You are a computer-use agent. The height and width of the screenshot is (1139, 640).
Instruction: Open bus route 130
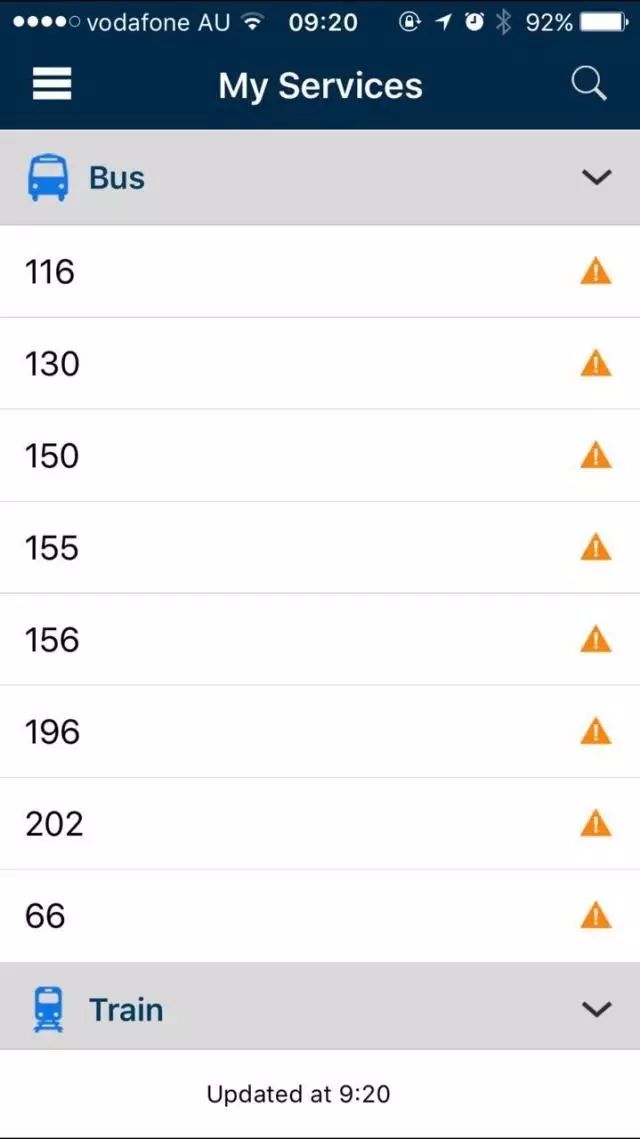pyautogui.click(x=320, y=363)
